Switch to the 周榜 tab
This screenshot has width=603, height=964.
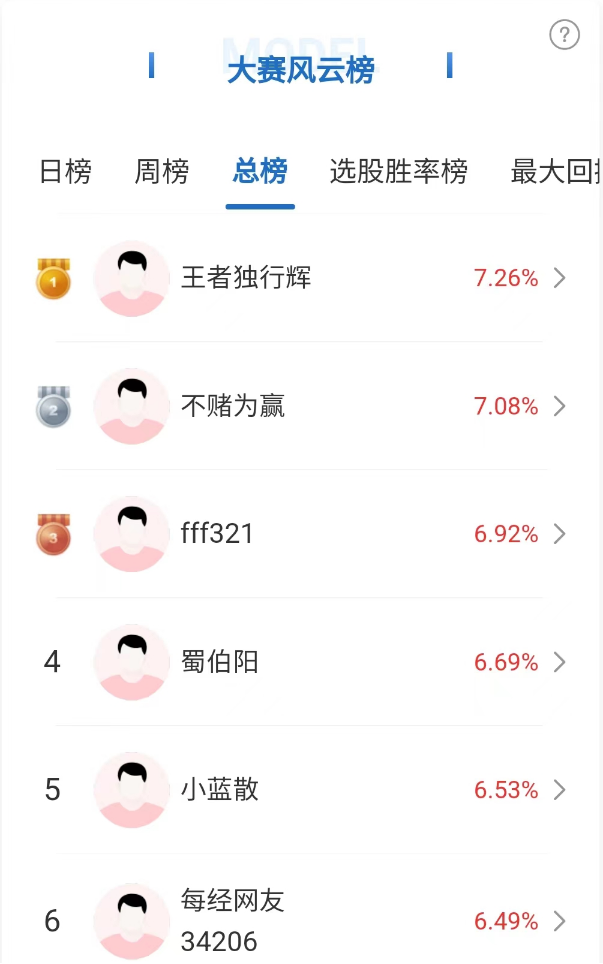click(x=161, y=172)
